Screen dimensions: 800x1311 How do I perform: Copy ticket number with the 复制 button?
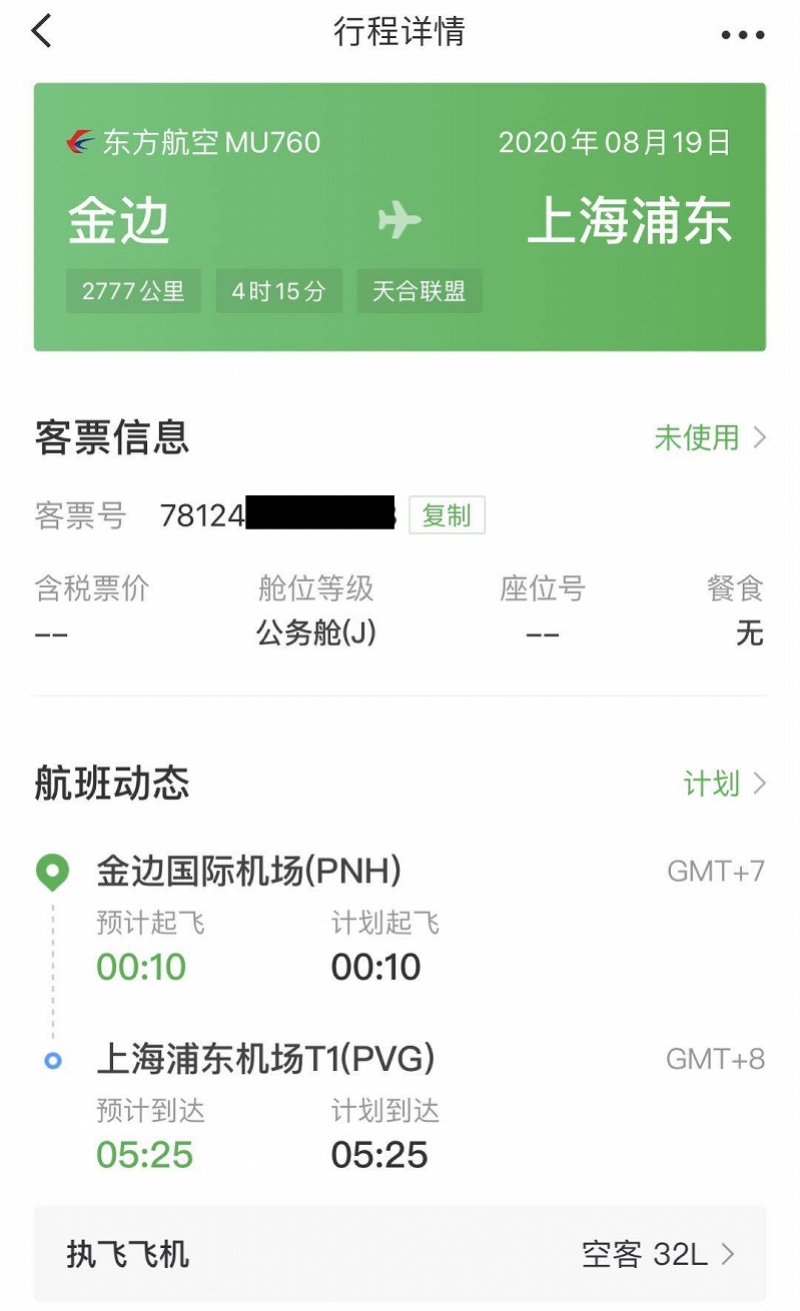click(x=446, y=515)
